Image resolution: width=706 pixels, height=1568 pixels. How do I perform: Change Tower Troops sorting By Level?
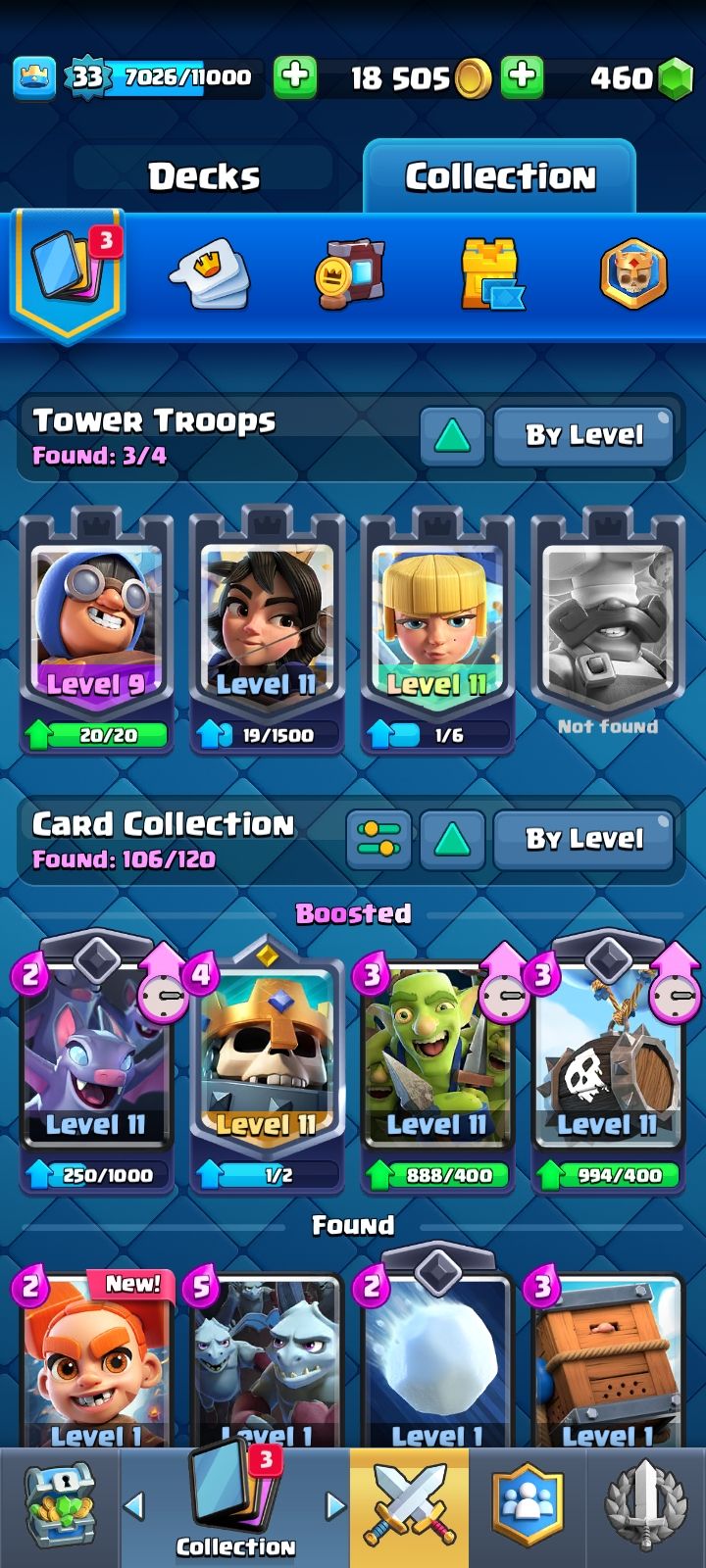pyautogui.click(x=583, y=436)
